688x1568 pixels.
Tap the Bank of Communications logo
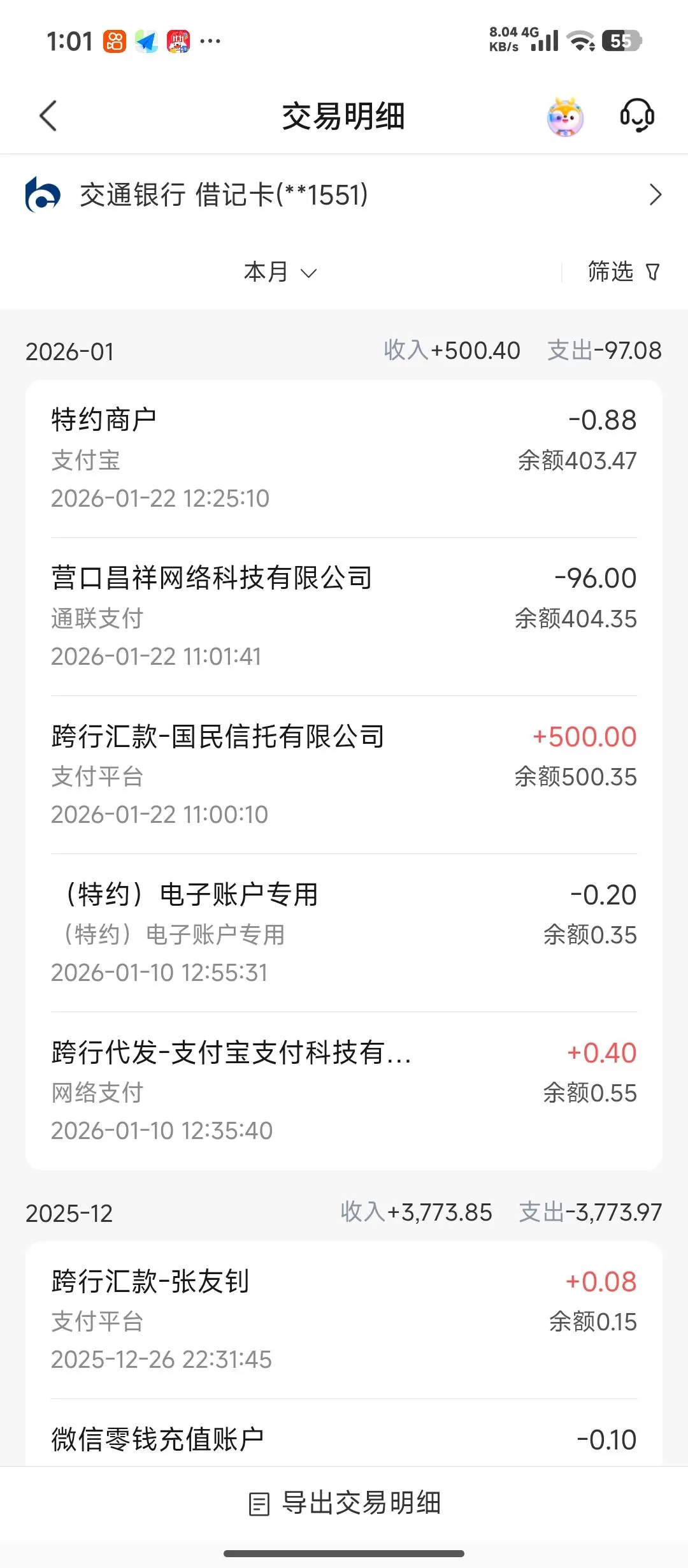[x=40, y=195]
